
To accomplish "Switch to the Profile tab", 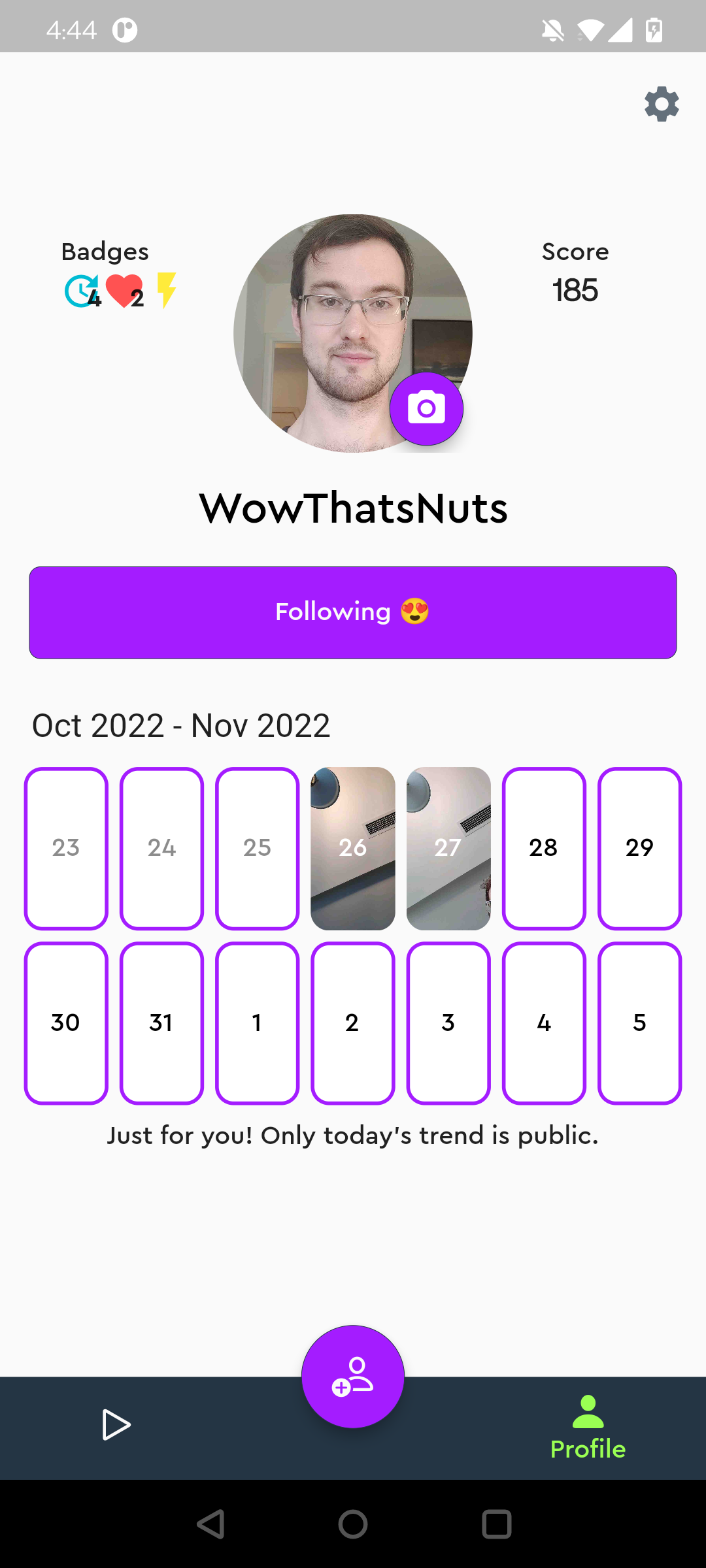I will coord(588,1429).
